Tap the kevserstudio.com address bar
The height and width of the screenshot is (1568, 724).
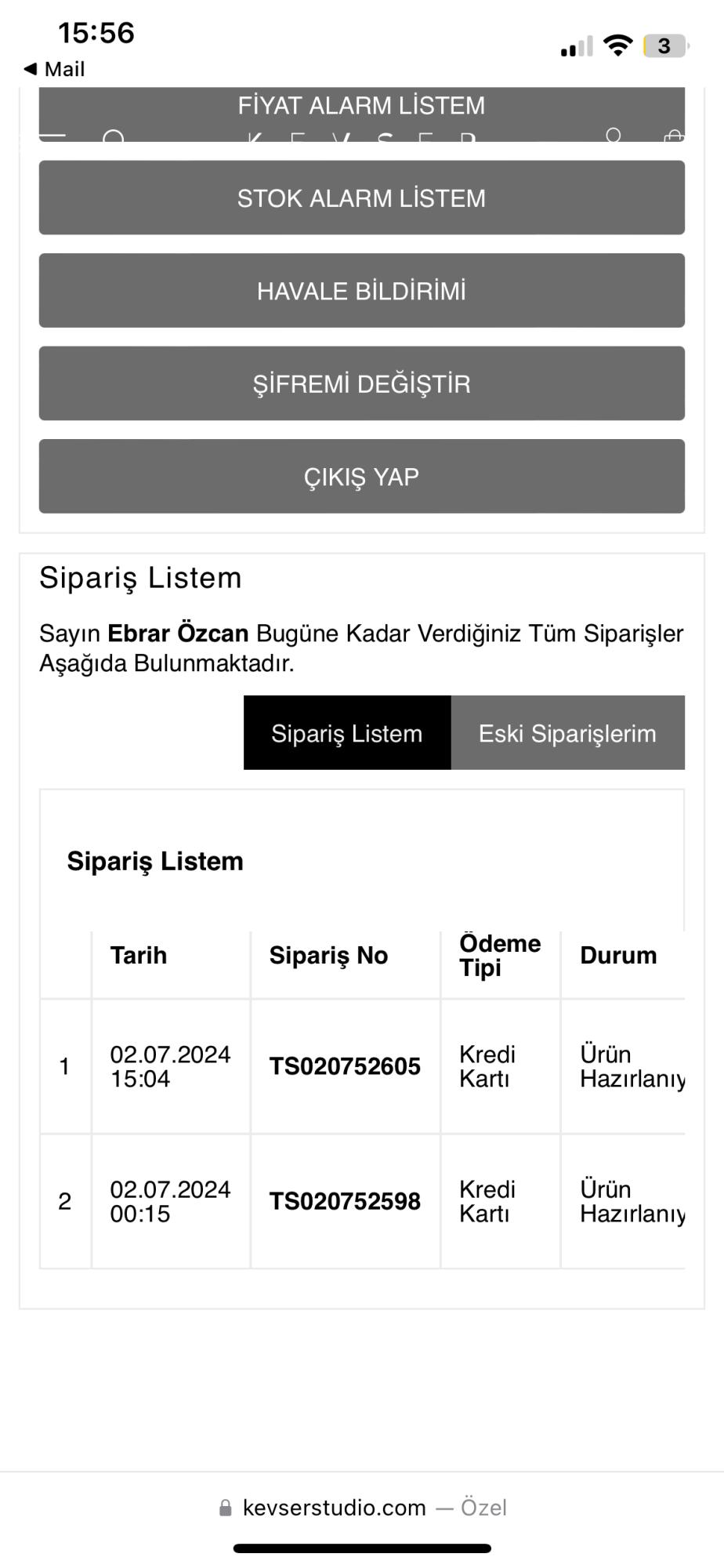[362, 1508]
